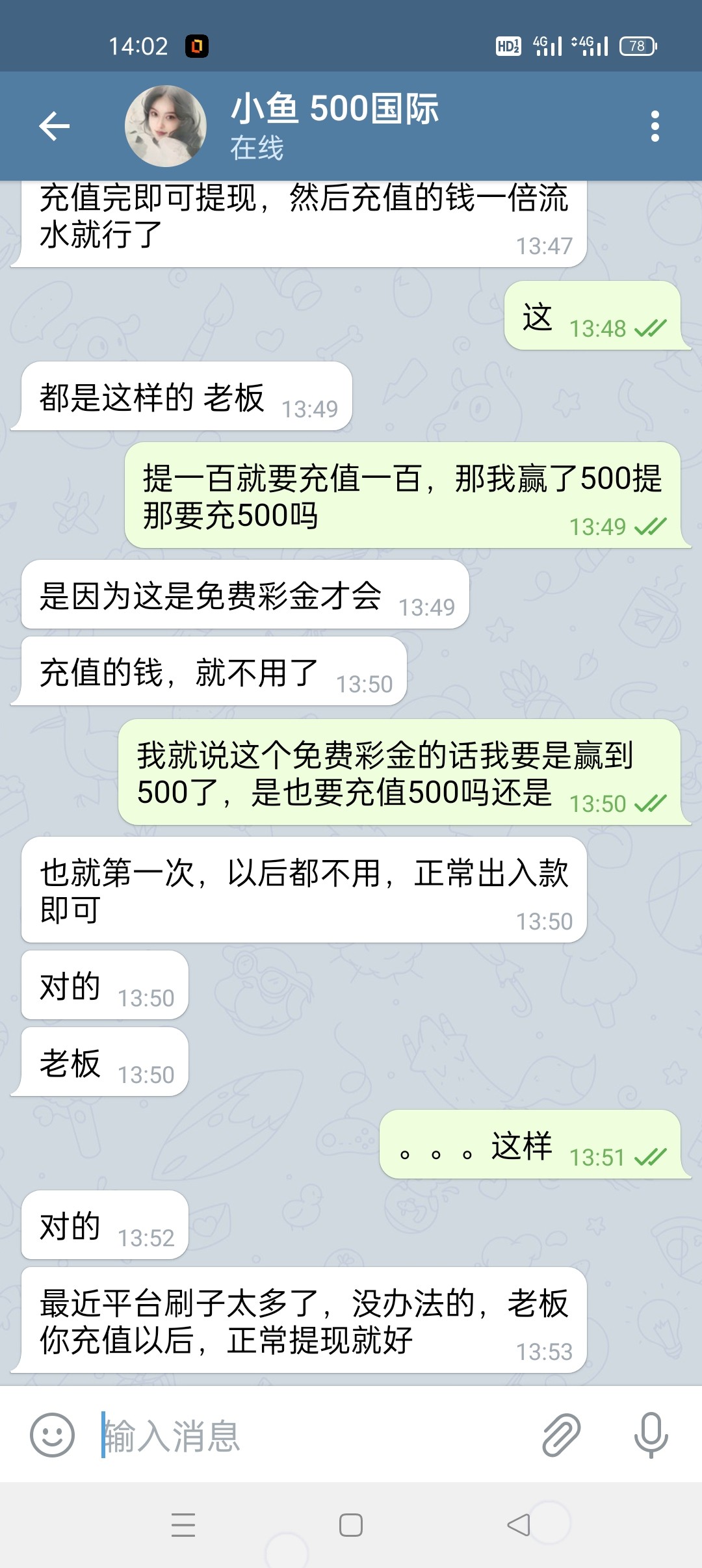The width and height of the screenshot is (702, 1568).
Task: Tap system home button
Action: click(351, 1525)
